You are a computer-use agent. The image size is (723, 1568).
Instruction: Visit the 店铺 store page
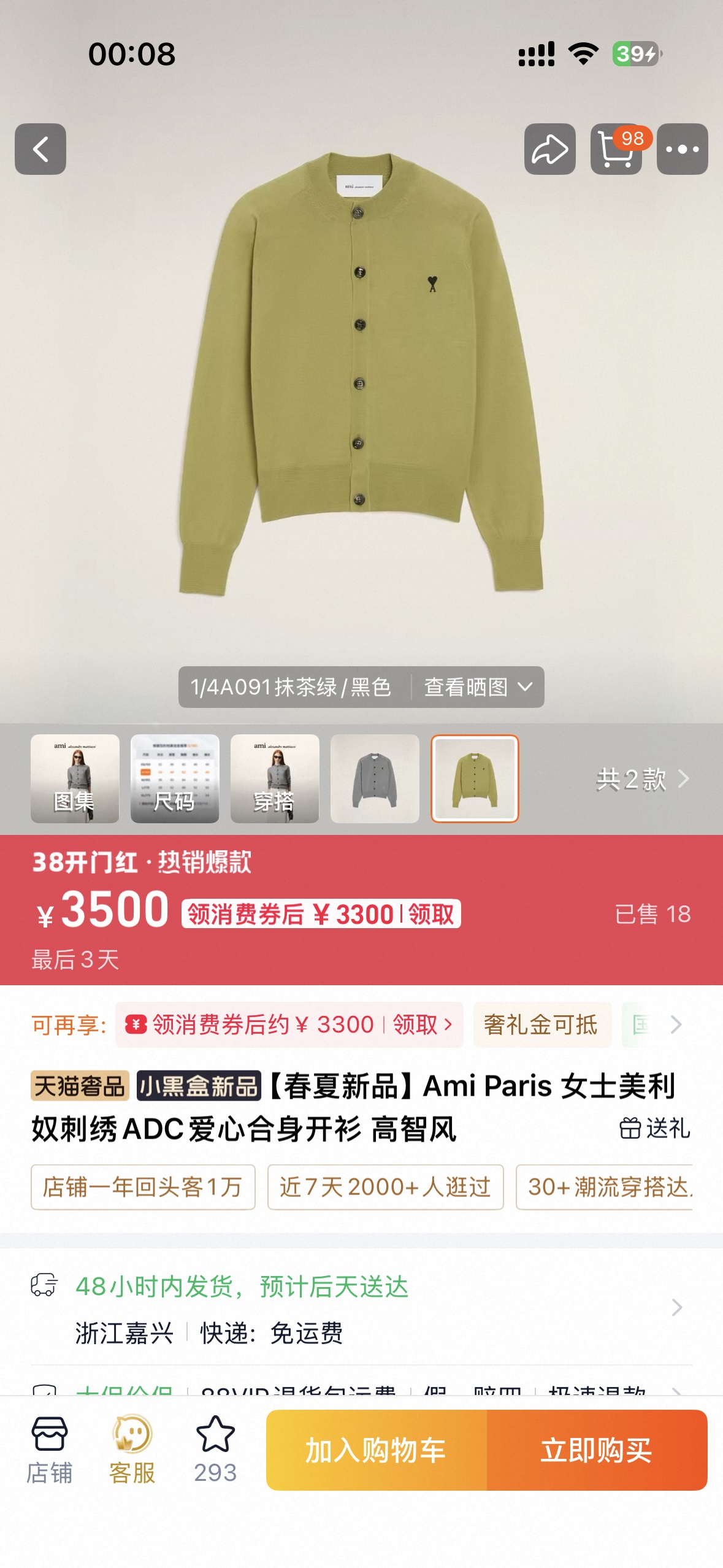(50, 1450)
